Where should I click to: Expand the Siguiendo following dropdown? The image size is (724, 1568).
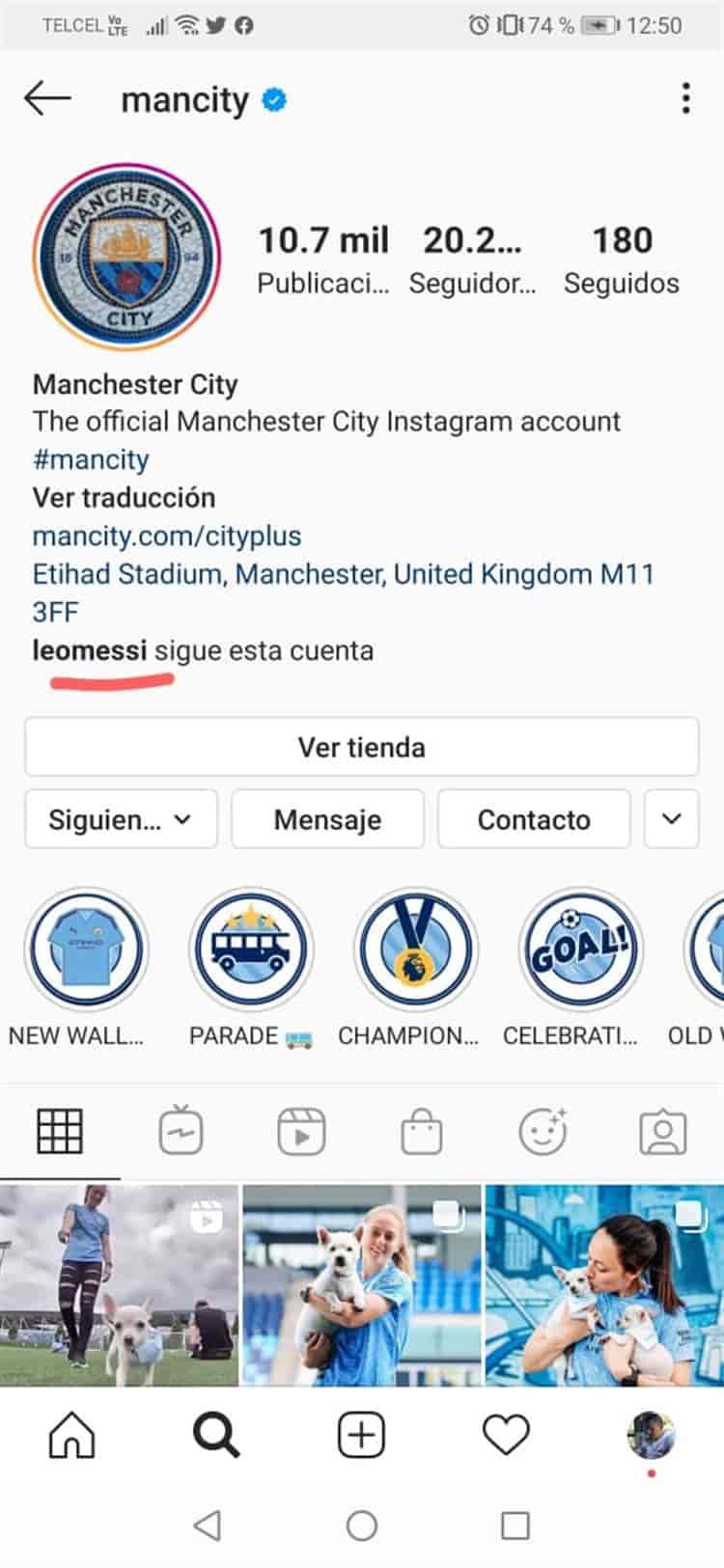pyautogui.click(x=121, y=819)
